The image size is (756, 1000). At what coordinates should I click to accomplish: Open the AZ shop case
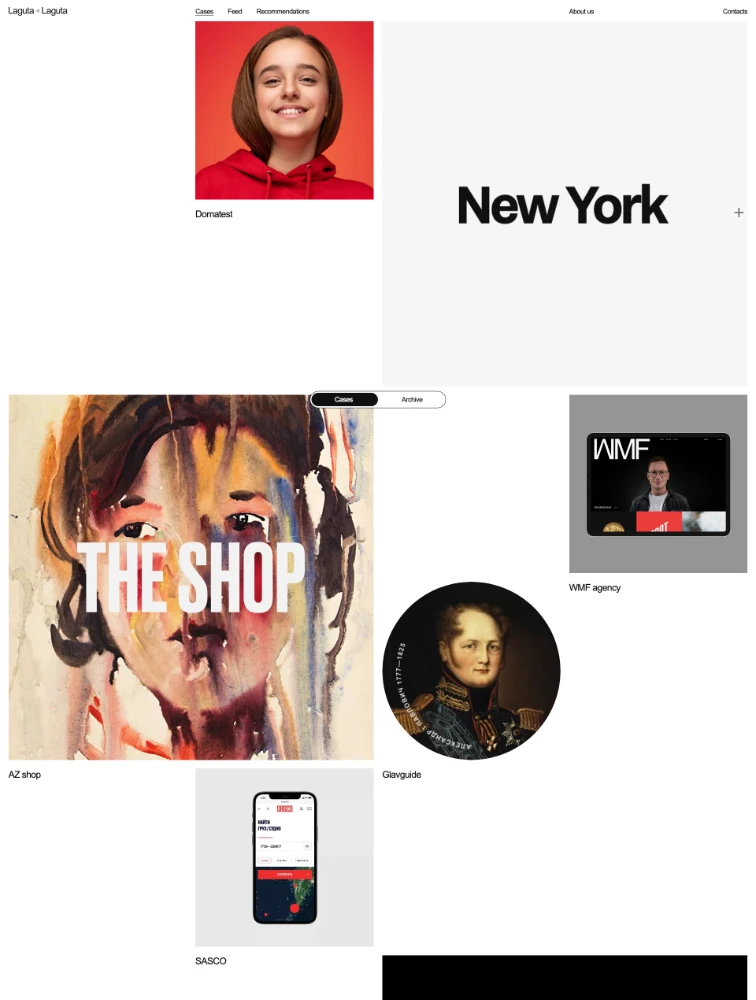(x=191, y=577)
